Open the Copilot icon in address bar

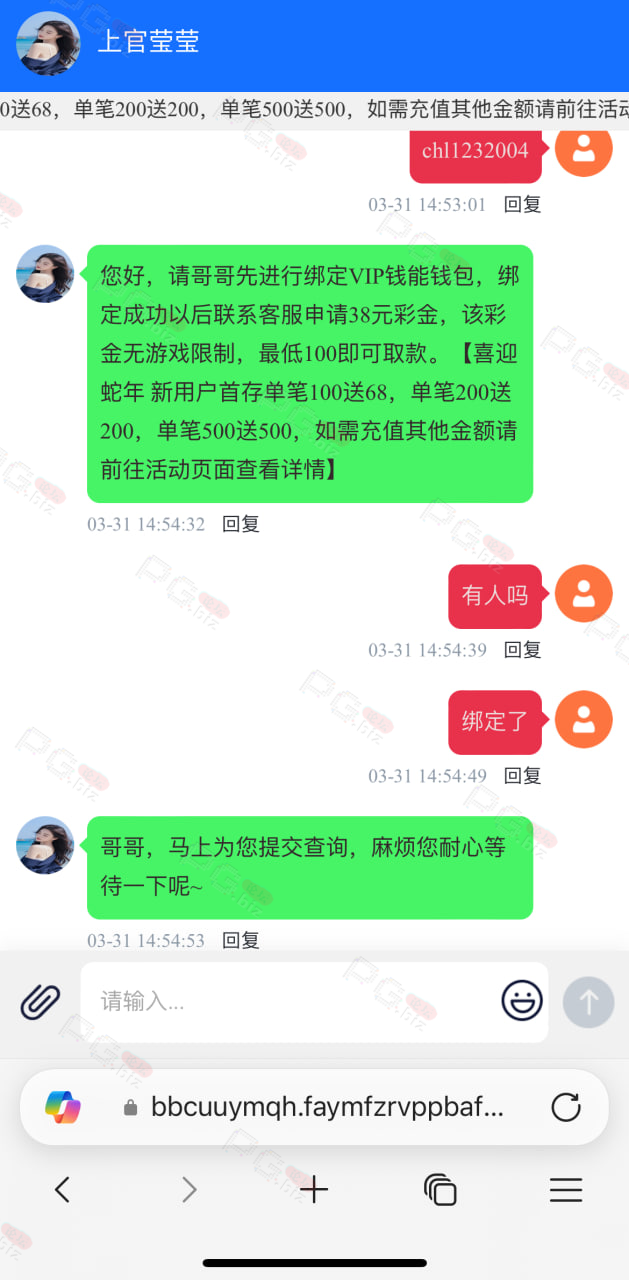[x=63, y=1107]
